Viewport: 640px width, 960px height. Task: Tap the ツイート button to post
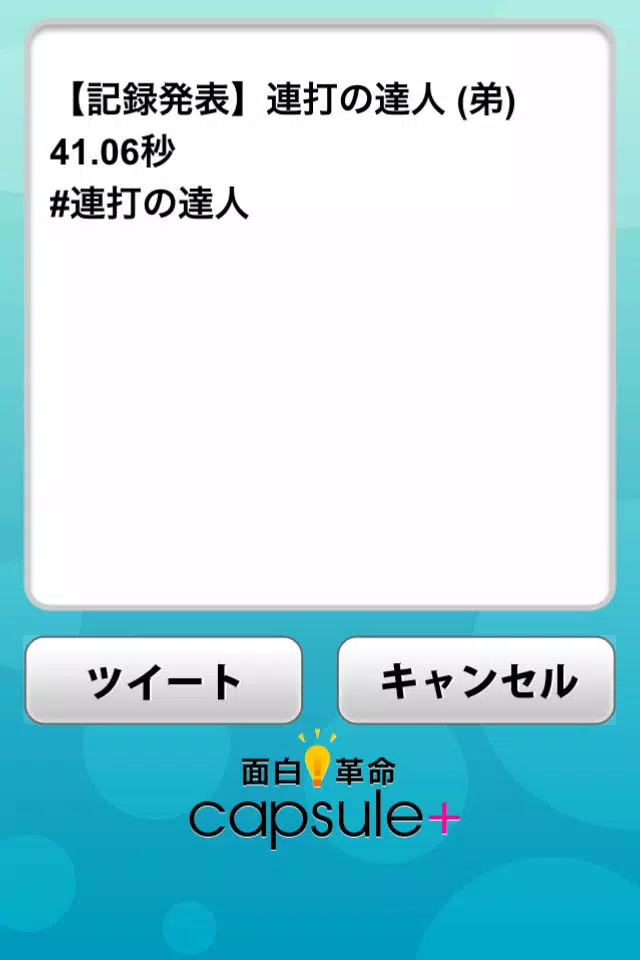click(163, 681)
